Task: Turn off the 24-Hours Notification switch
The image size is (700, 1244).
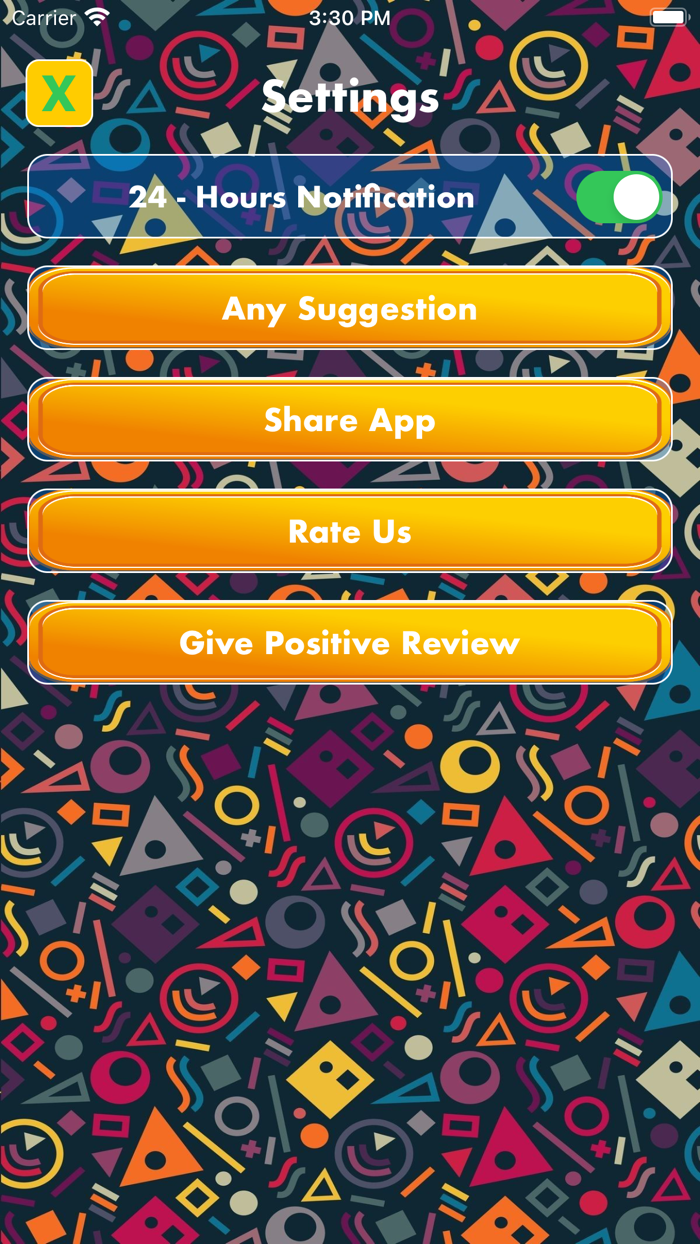Action: [x=619, y=197]
